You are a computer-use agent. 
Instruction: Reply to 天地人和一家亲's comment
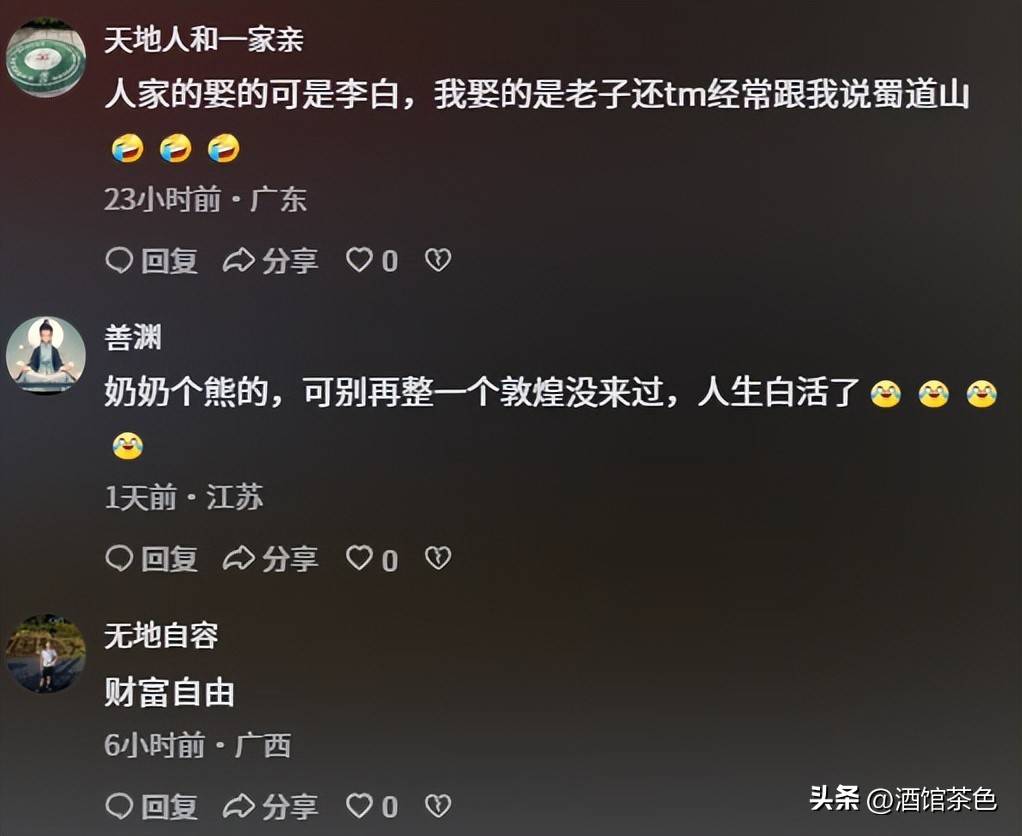coord(152,261)
